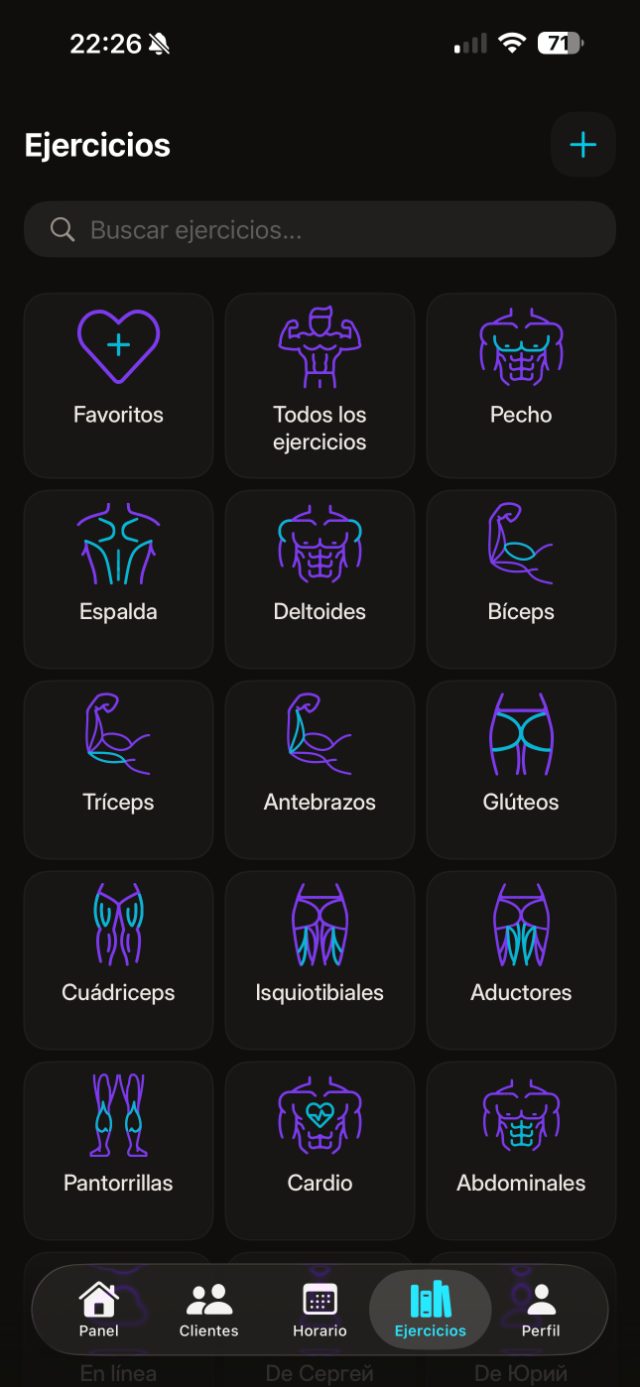This screenshot has width=640, height=1387.
Task: Select the Abdominales tile
Action: click(521, 1150)
